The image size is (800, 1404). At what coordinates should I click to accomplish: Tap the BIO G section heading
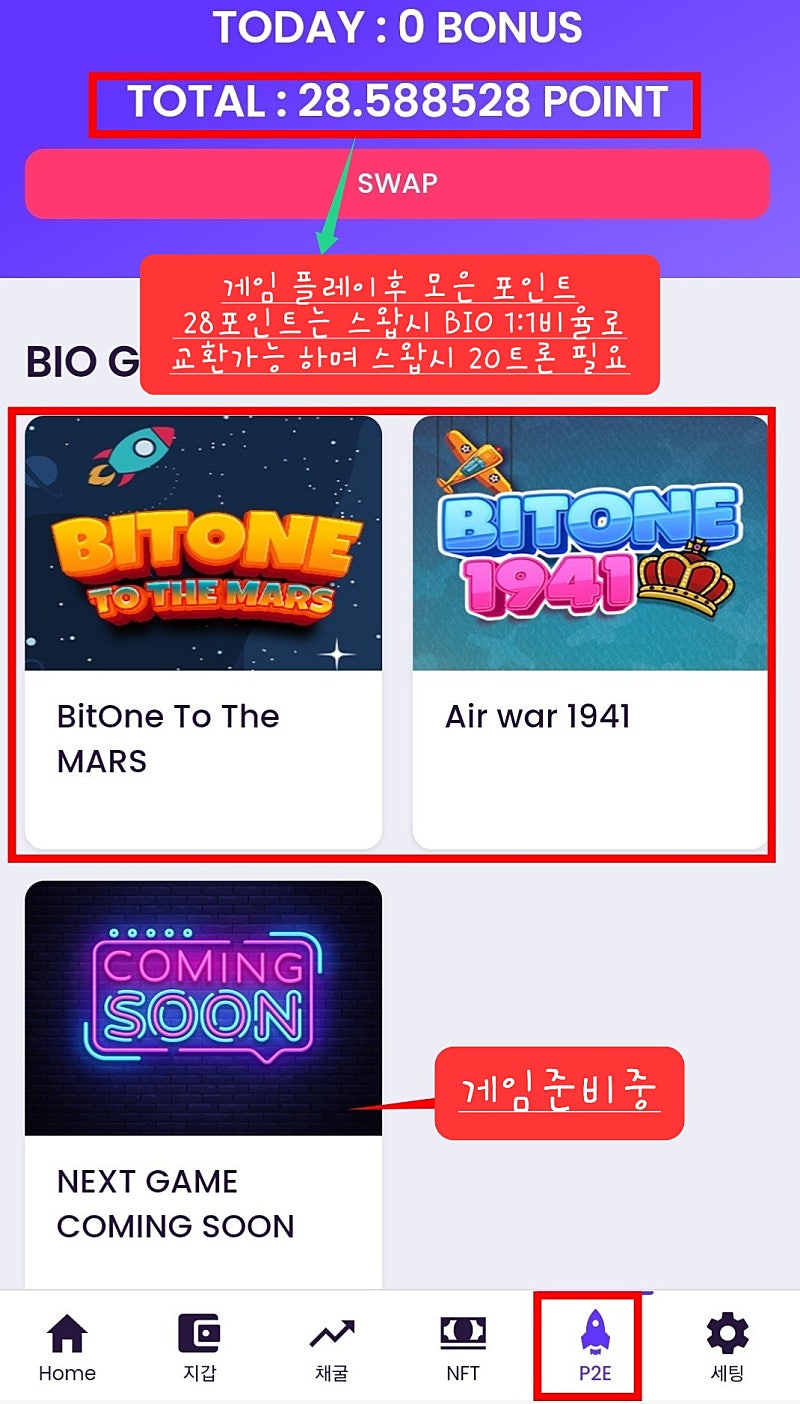point(75,360)
